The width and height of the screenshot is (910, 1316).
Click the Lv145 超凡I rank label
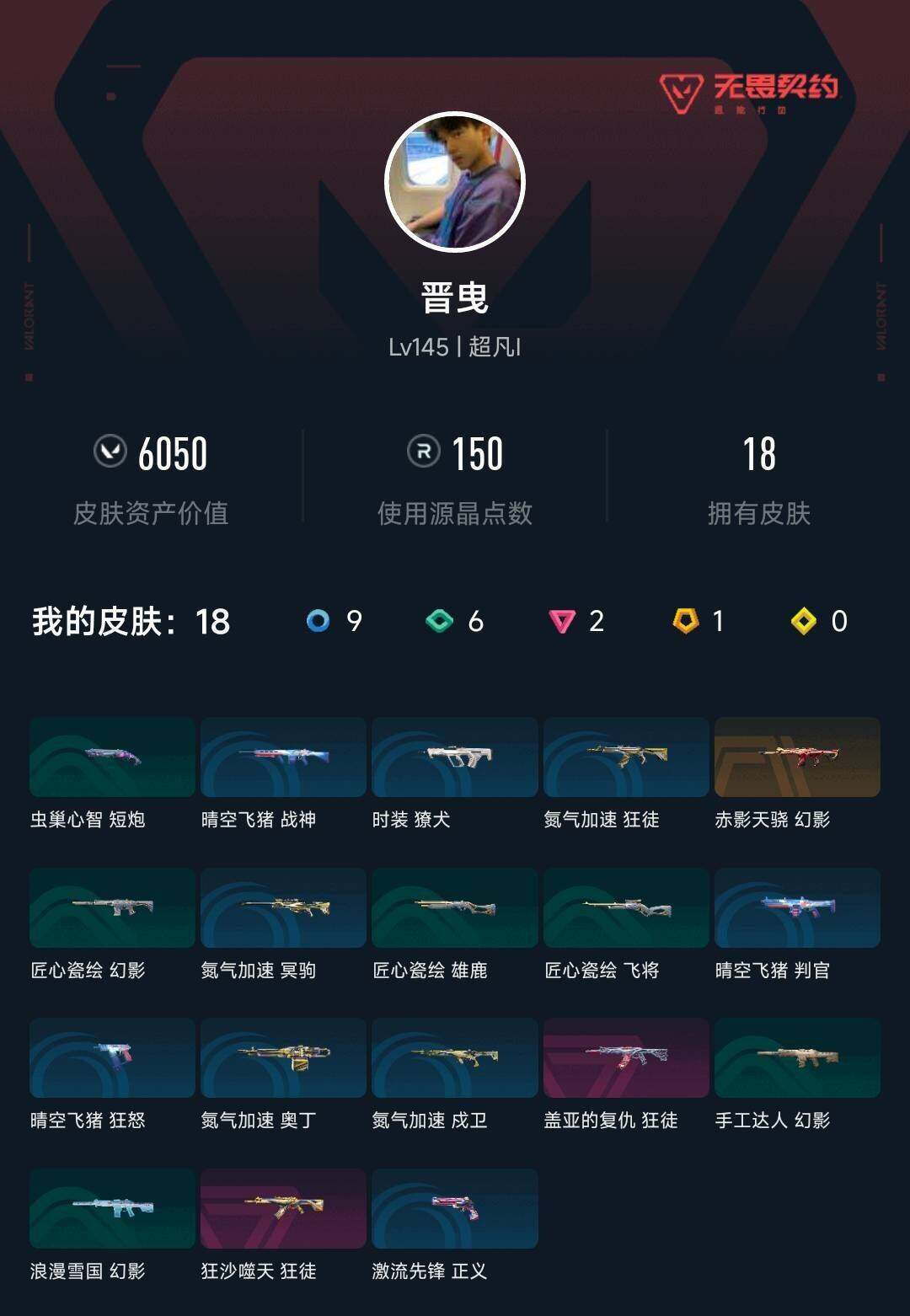point(455,347)
